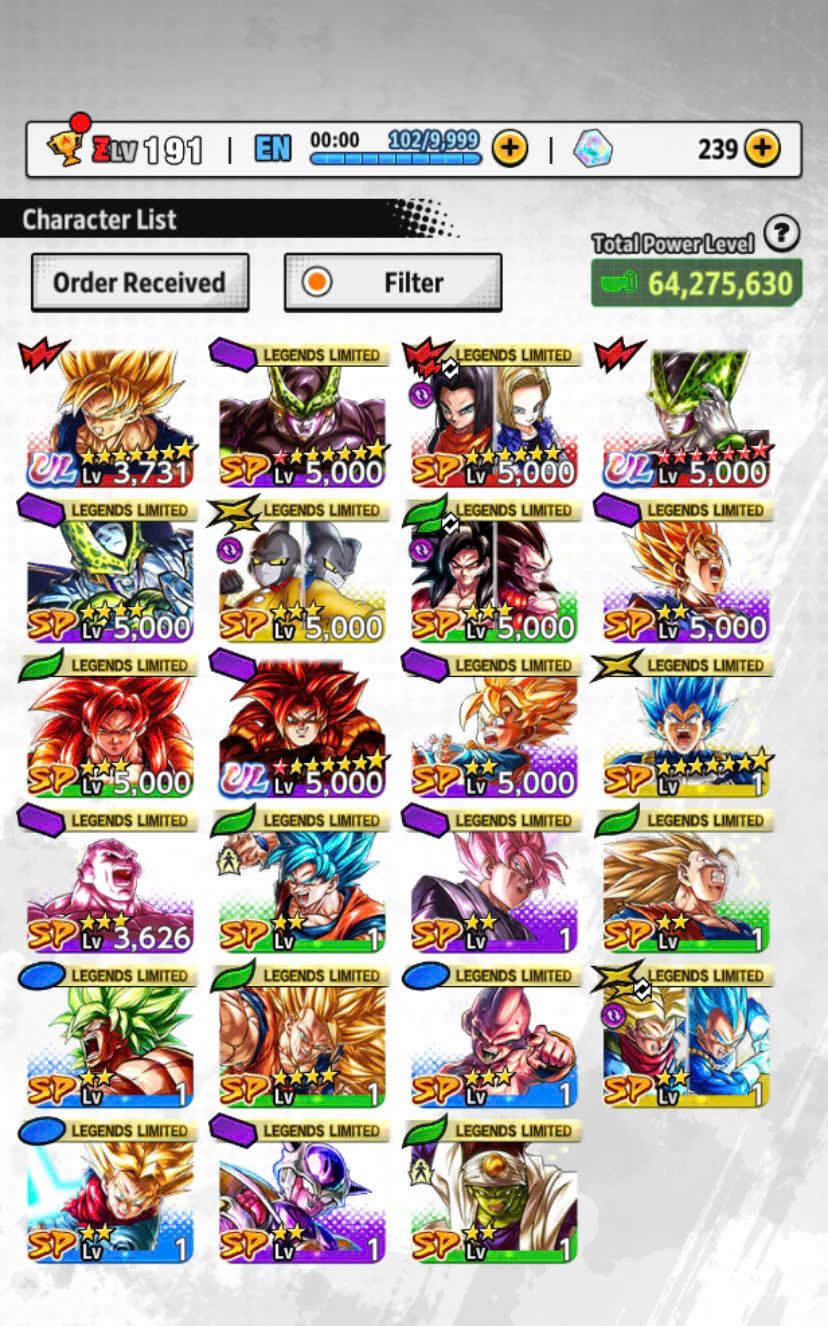The width and height of the screenshot is (828, 1326).
Task: Select the Piccolo with turban card
Action: click(494, 1192)
